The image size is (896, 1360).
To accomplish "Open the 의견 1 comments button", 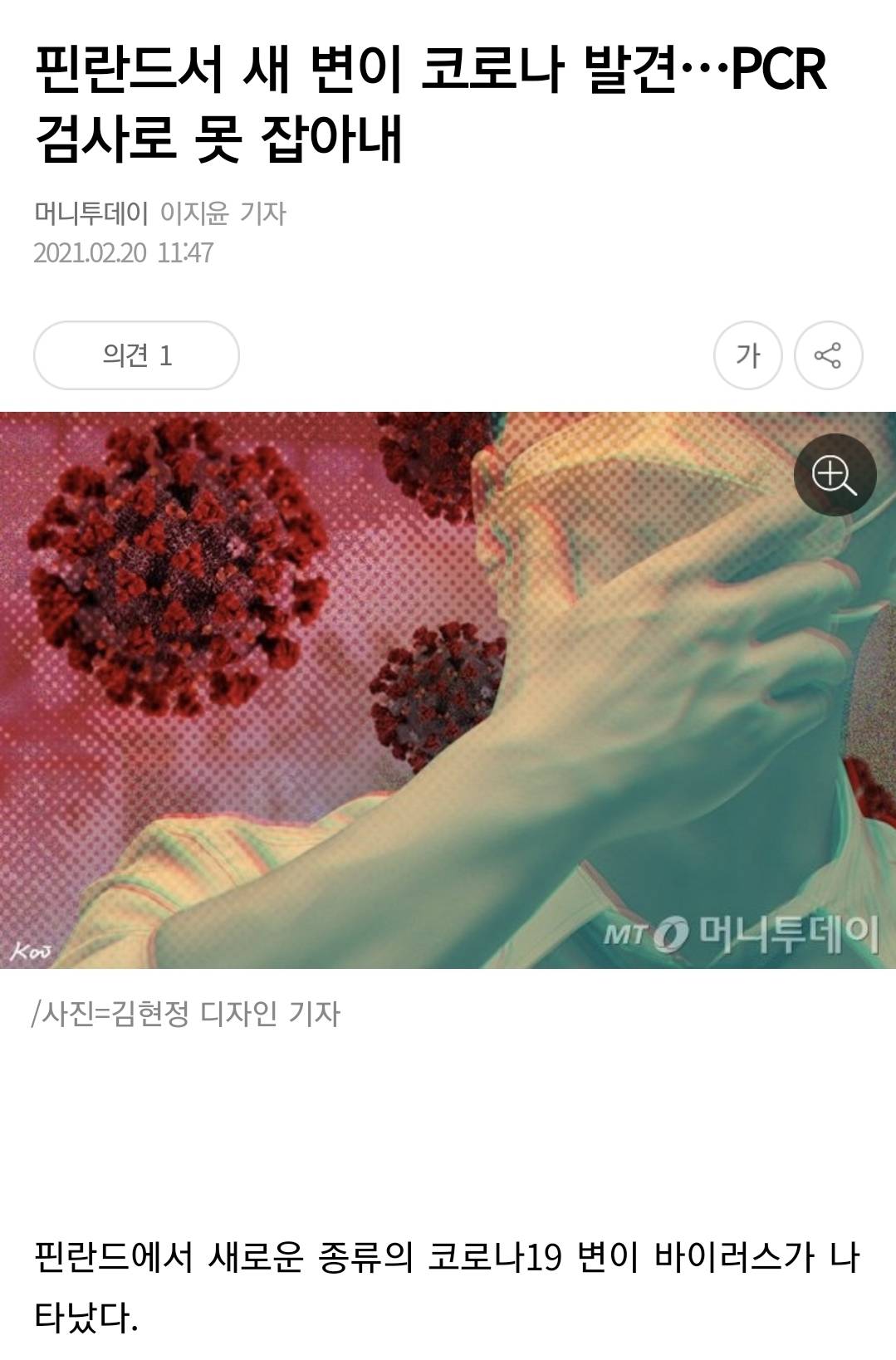I will [136, 355].
